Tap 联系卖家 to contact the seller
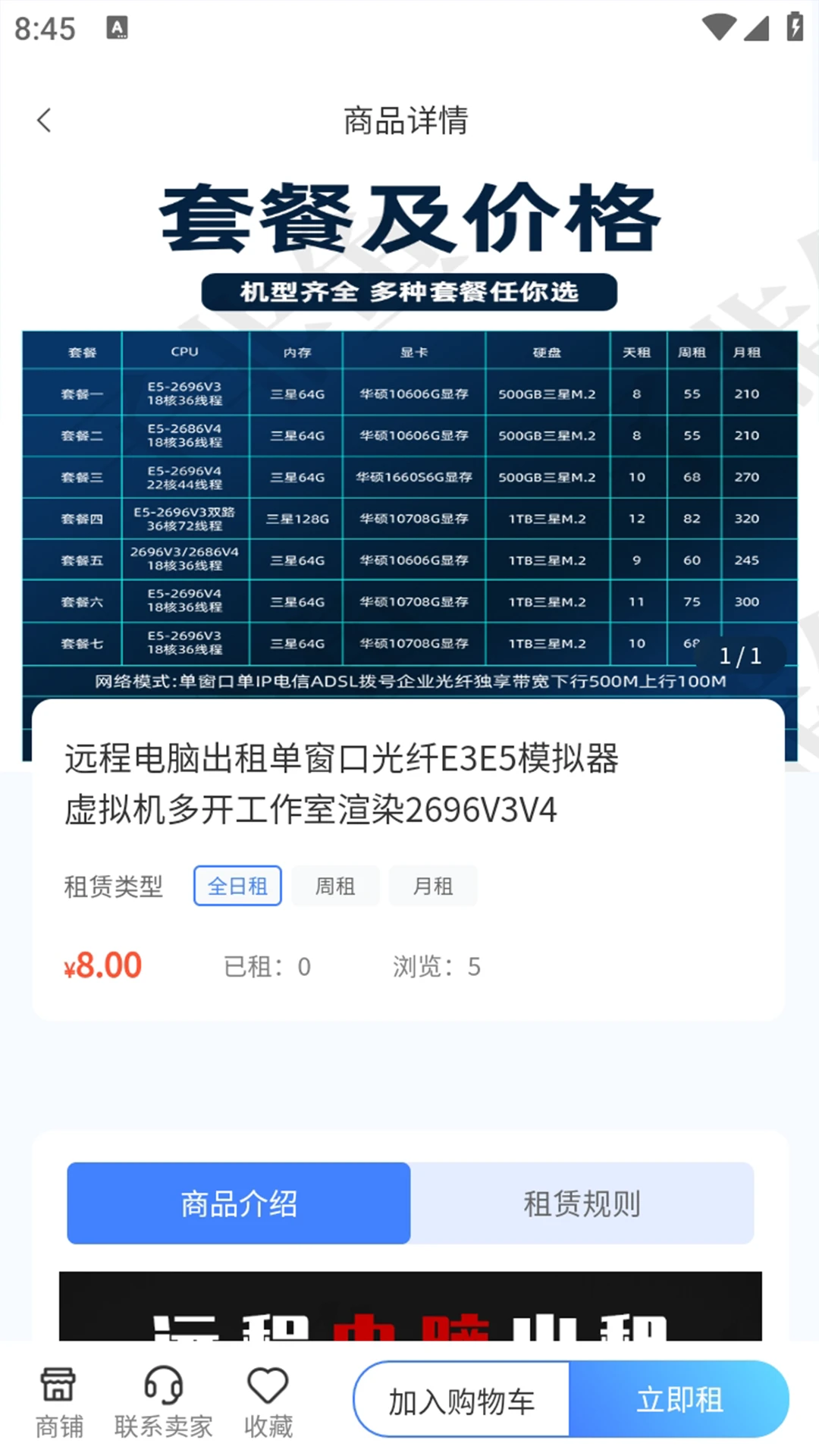The image size is (819, 1456). point(163,1402)
